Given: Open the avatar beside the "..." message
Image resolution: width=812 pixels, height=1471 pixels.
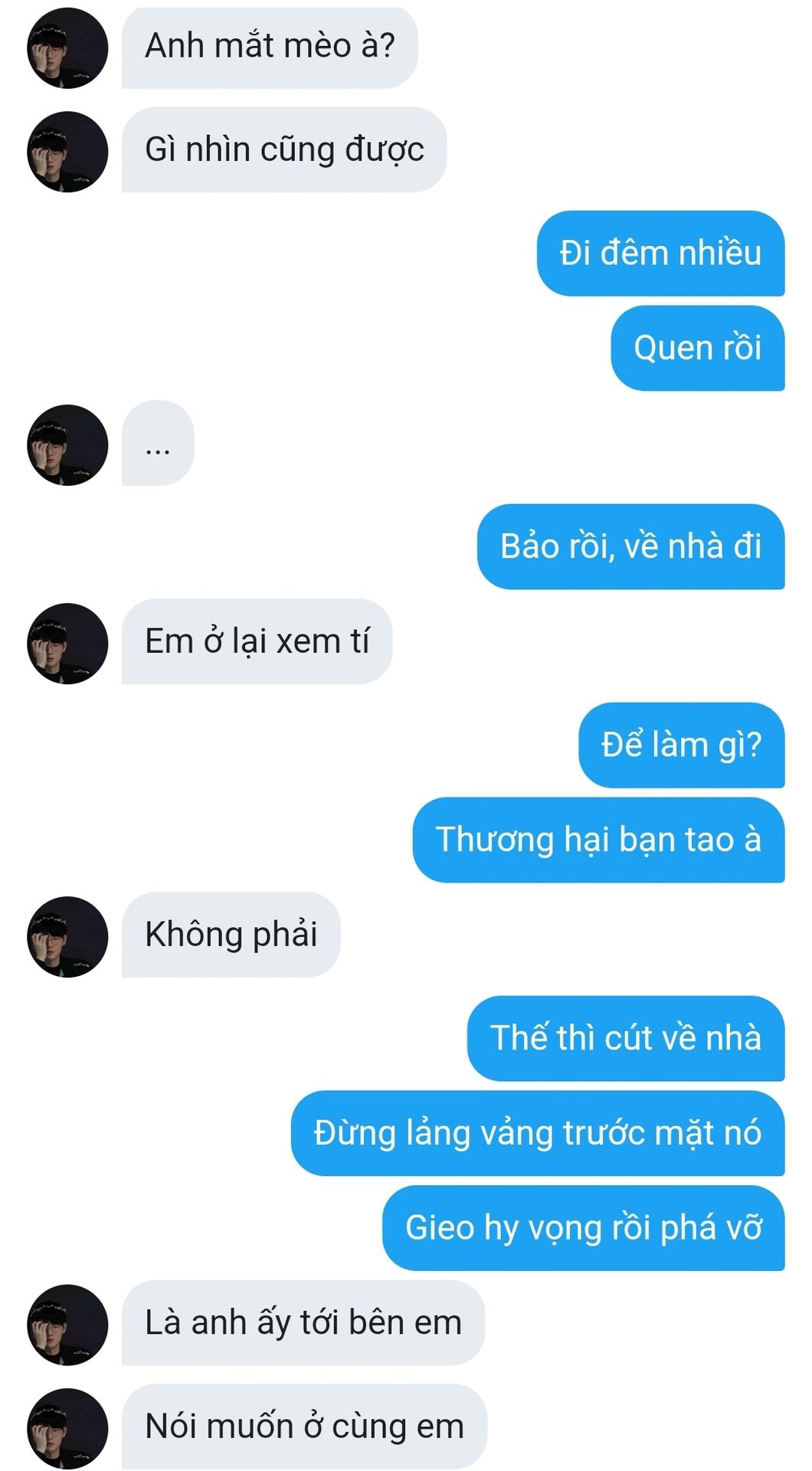Looking at the screenshot, I should point(67,445).
